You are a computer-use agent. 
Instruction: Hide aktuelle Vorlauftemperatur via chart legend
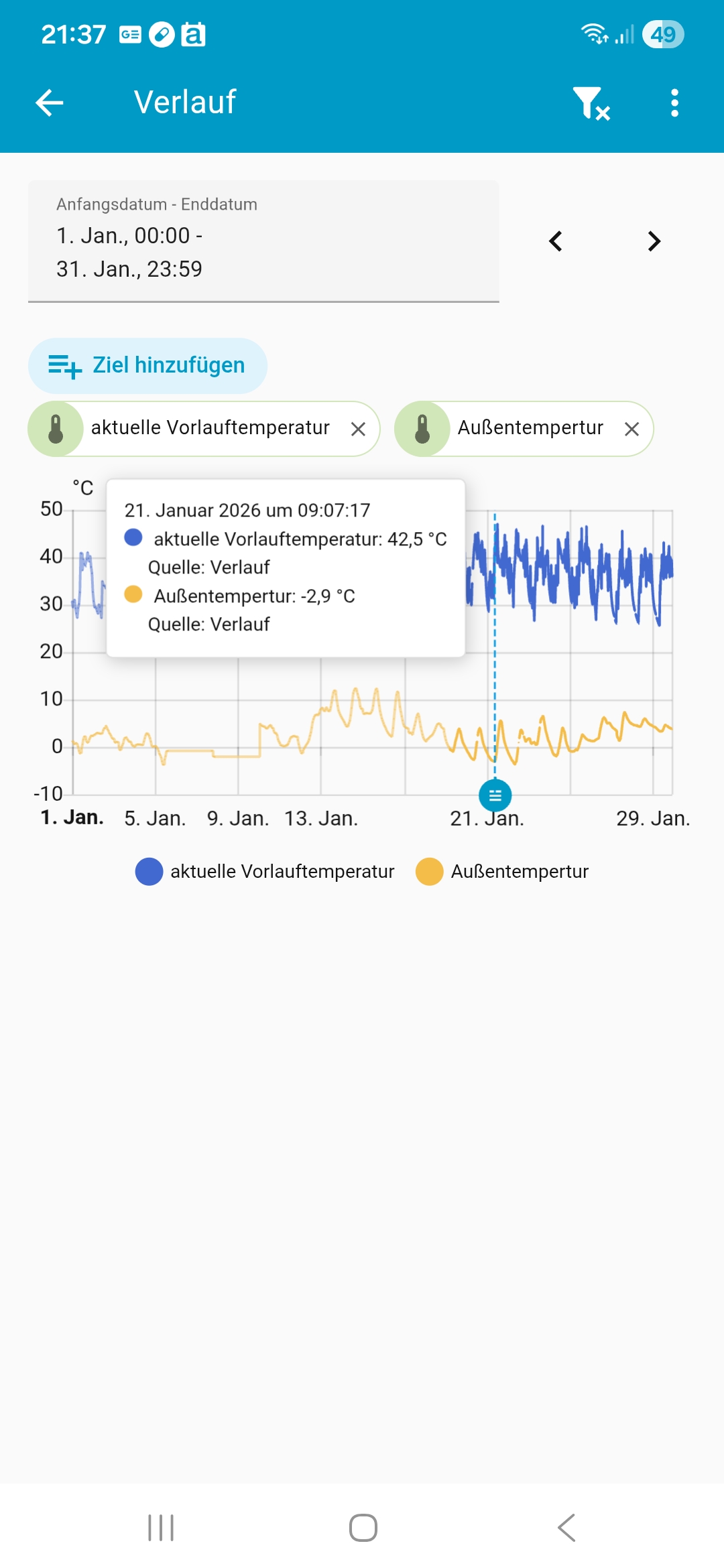(265, 872)
